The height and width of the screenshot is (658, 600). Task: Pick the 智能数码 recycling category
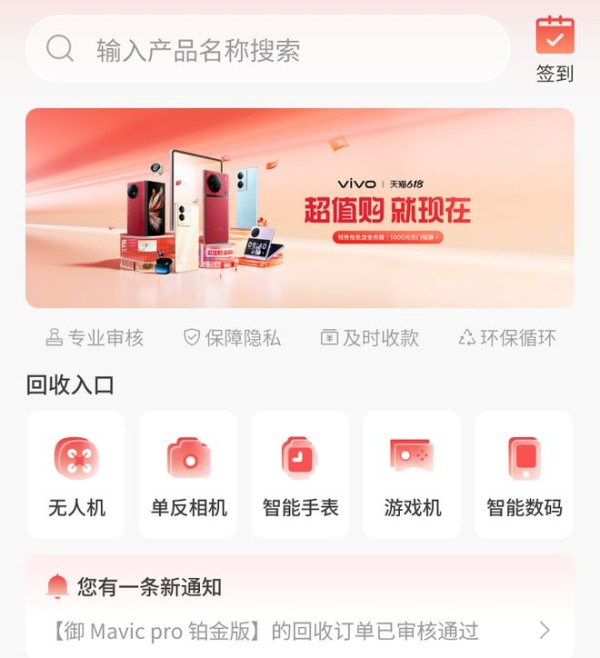[524, 475]
